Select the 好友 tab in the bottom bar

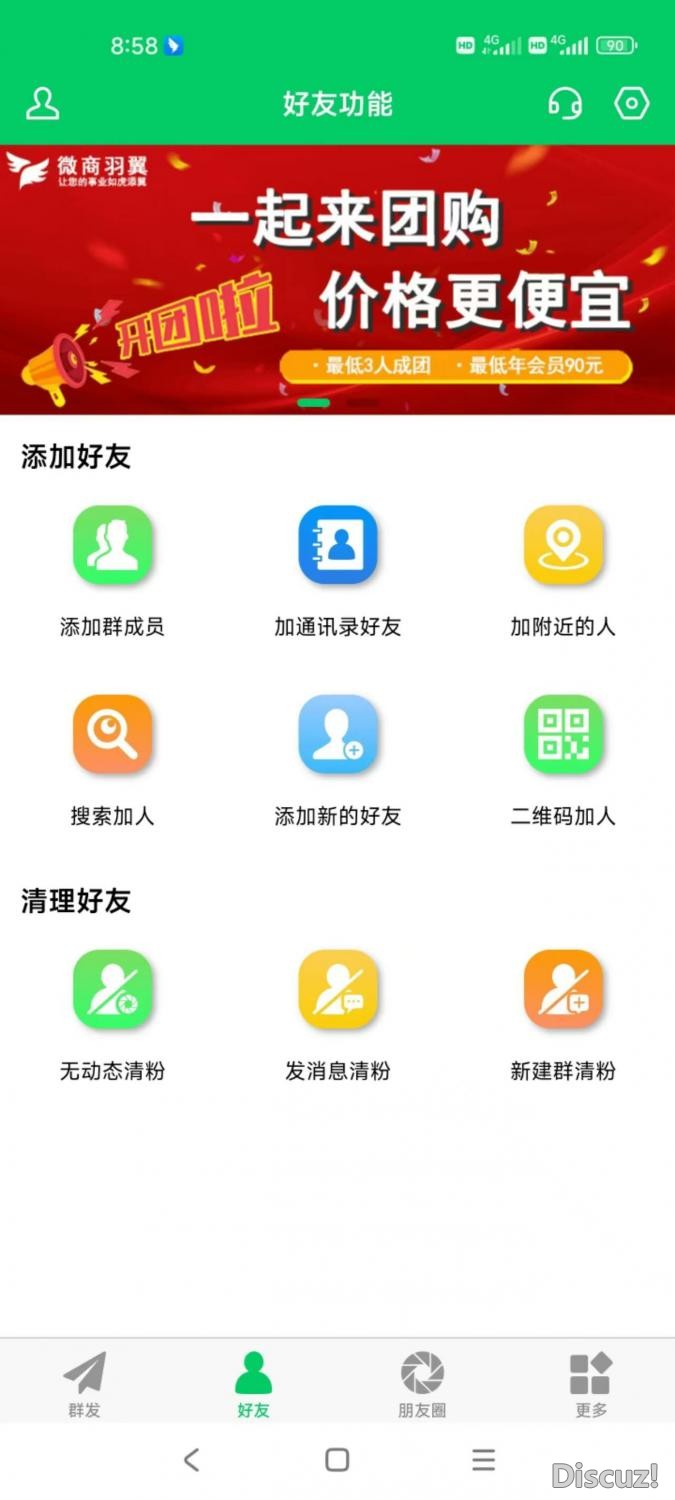pyautogui.click(x=253, y=1384)
